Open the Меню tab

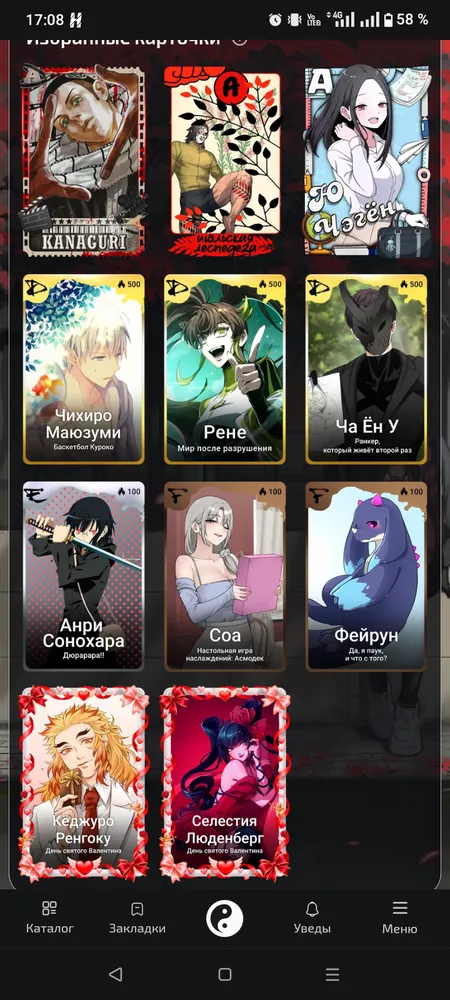tap(400, 918)
